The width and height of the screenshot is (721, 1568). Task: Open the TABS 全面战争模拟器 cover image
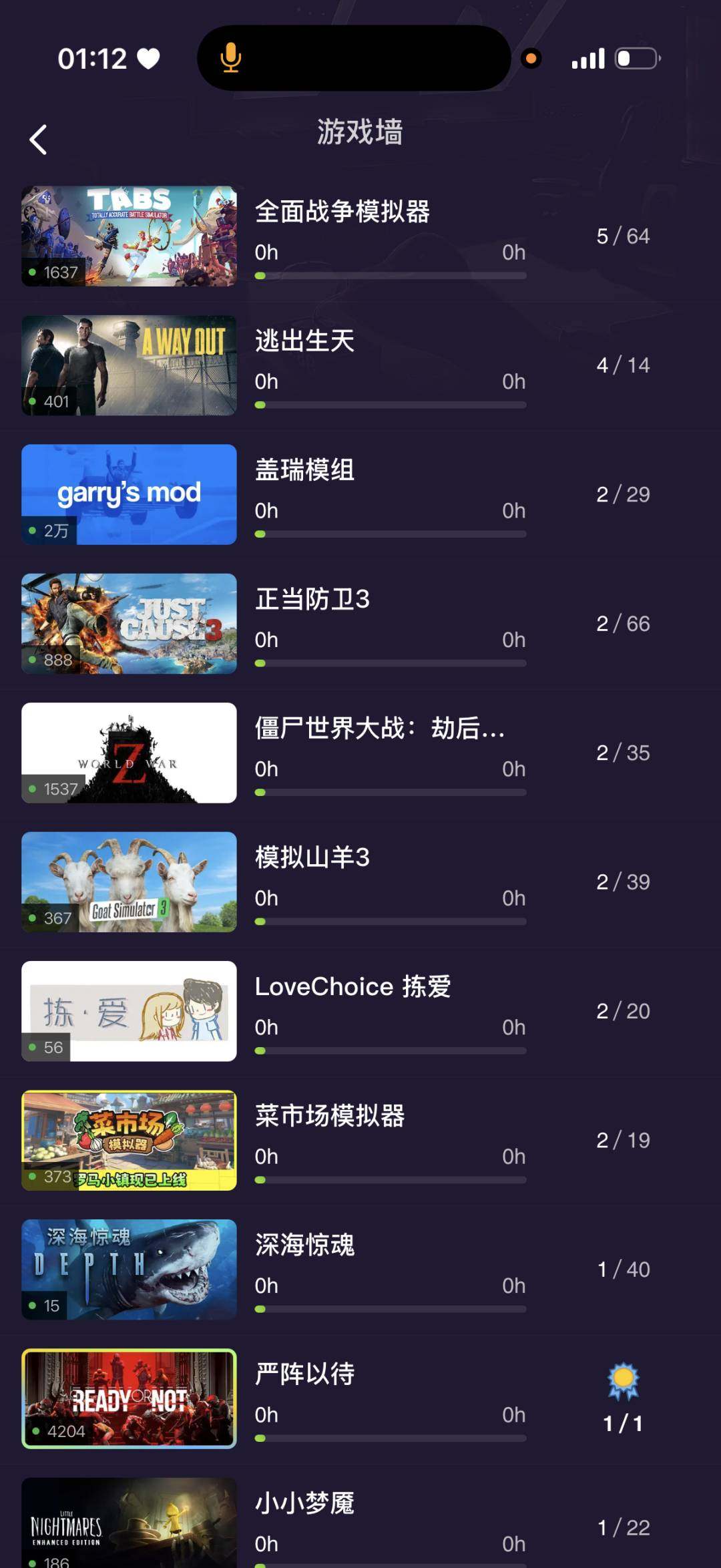pyautogui.click(x=130, y=235)
